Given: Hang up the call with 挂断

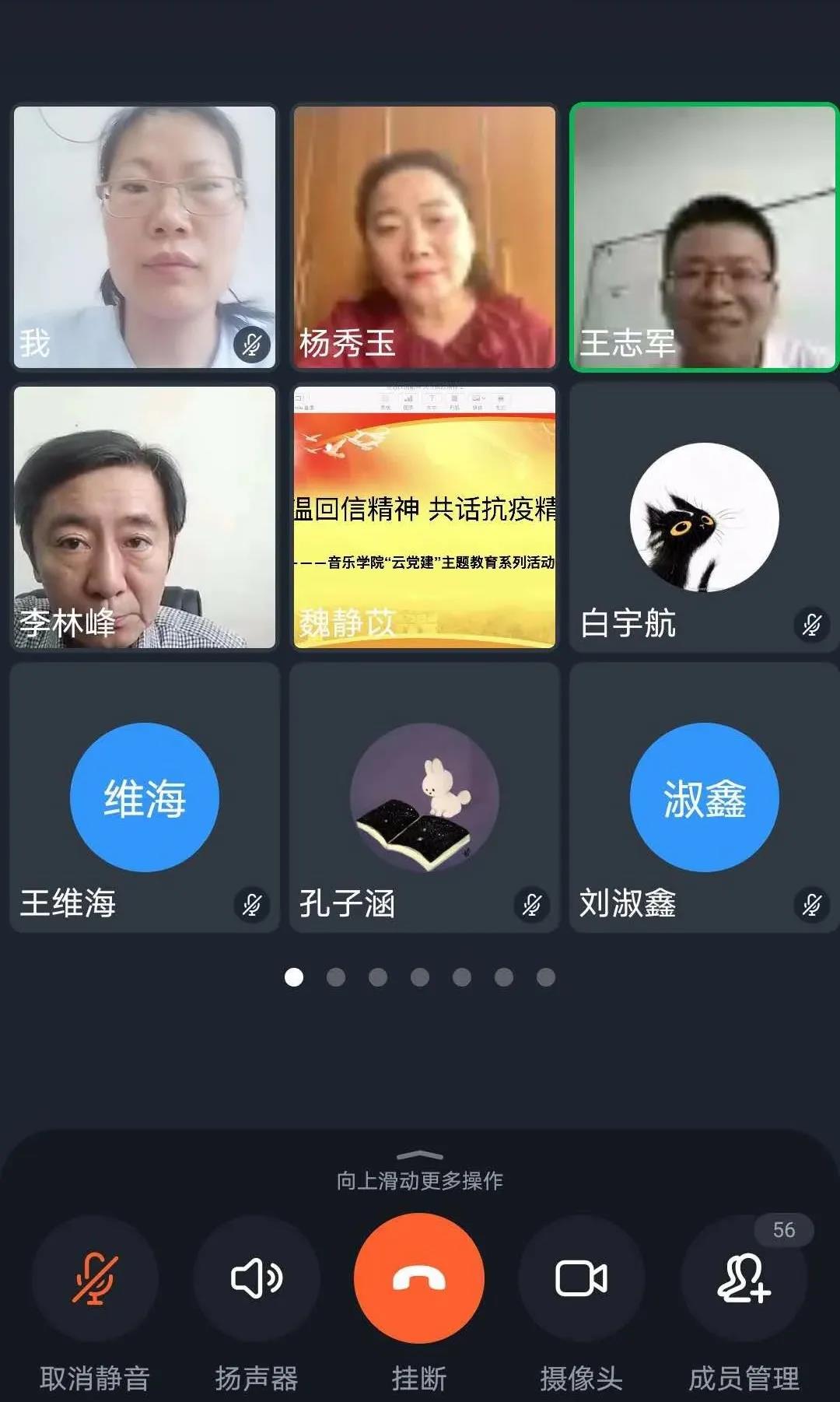Looking at the screenshot, I should (419, 1278).
